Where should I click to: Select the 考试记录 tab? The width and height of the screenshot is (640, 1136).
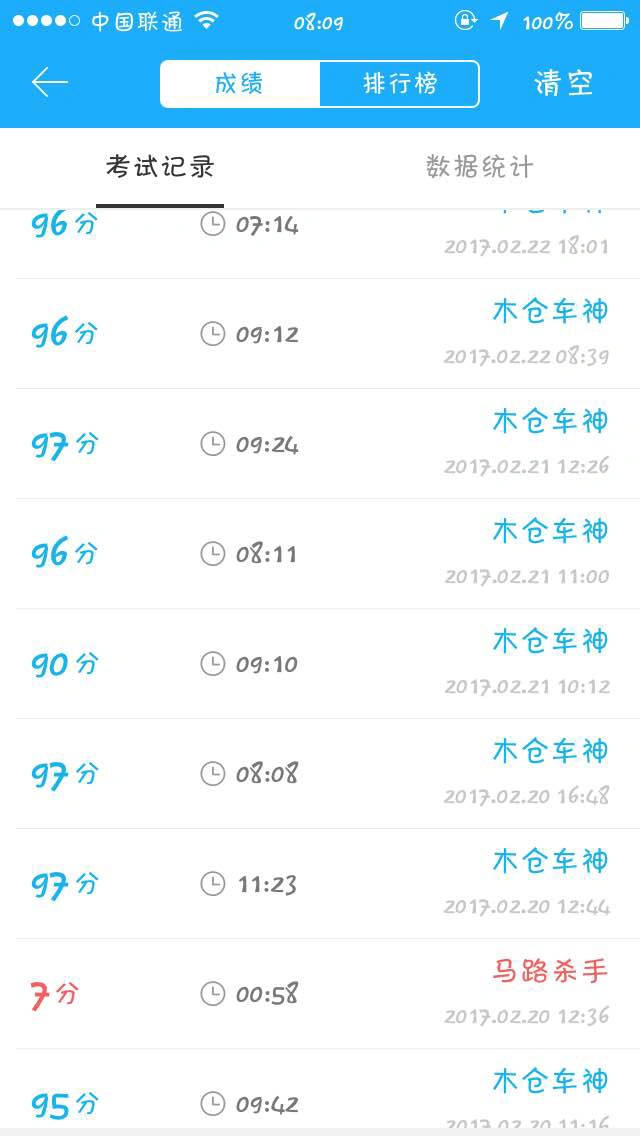pyautogui.click(x=160, y=167)
